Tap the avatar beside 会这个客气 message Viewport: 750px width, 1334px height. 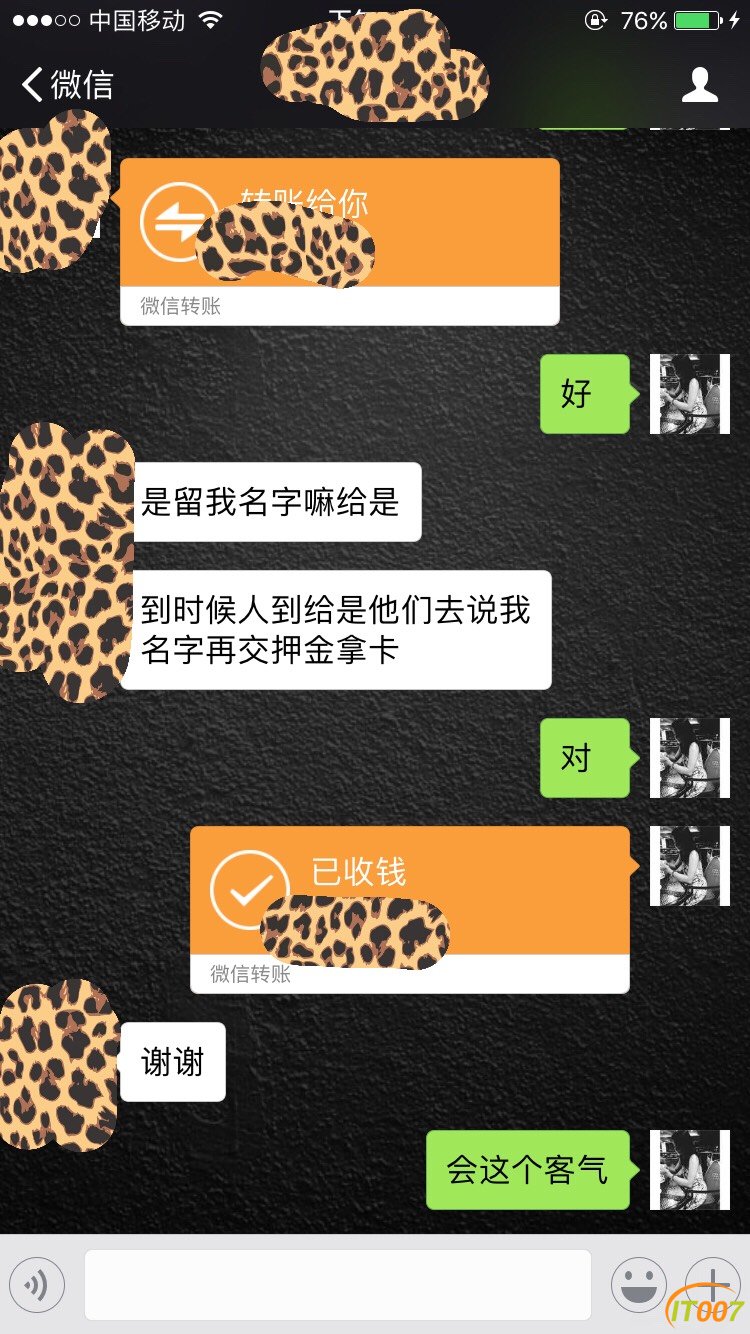[689, 1170]
